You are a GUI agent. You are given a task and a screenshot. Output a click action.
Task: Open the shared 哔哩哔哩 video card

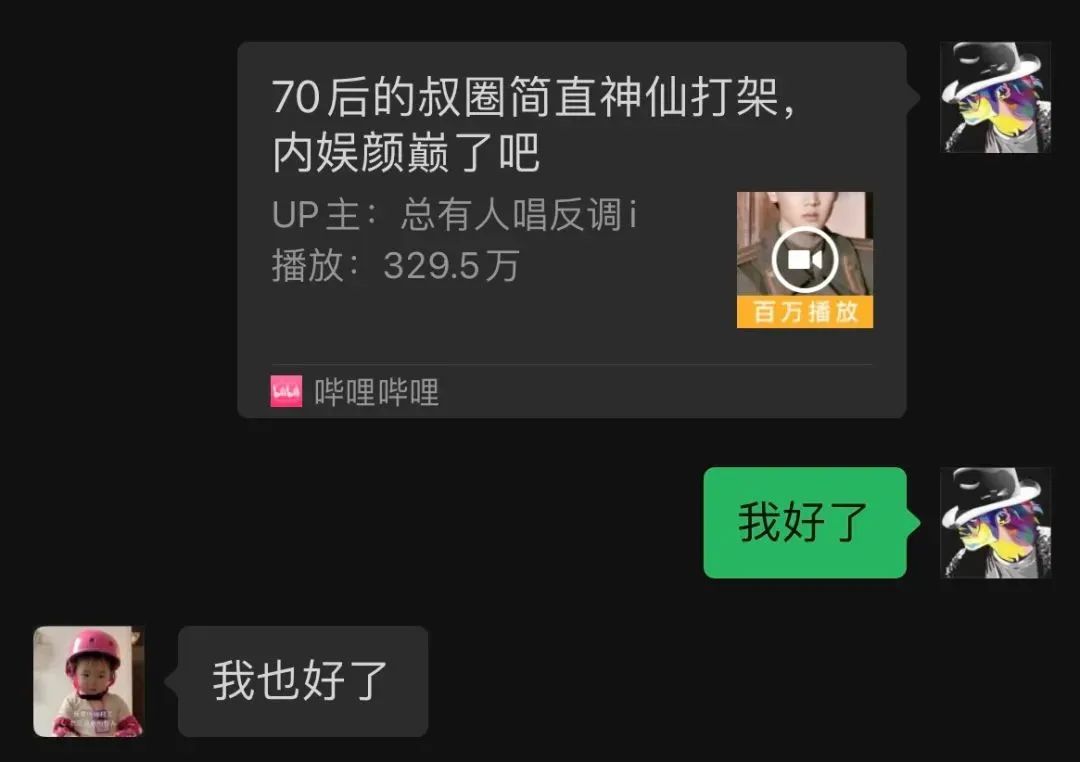[x=572, y=229]
